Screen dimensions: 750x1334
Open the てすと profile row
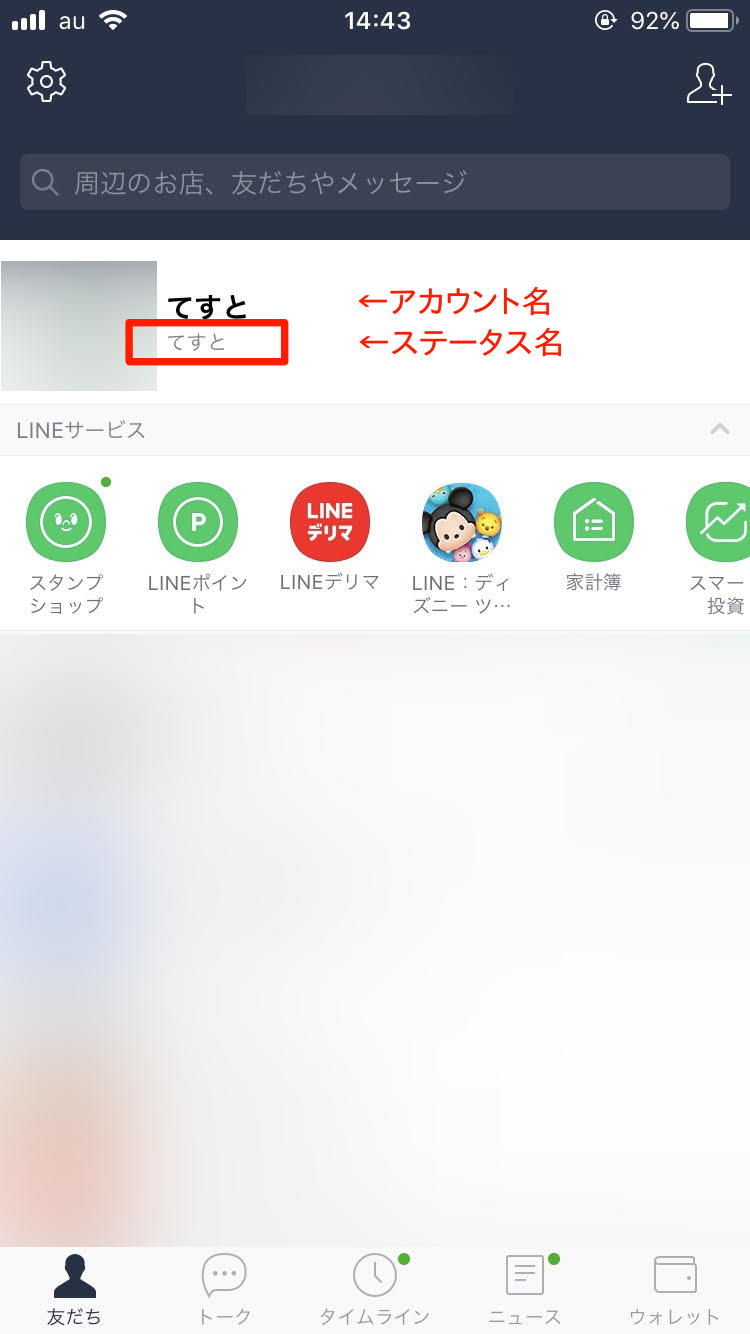[x=375, y=325]
